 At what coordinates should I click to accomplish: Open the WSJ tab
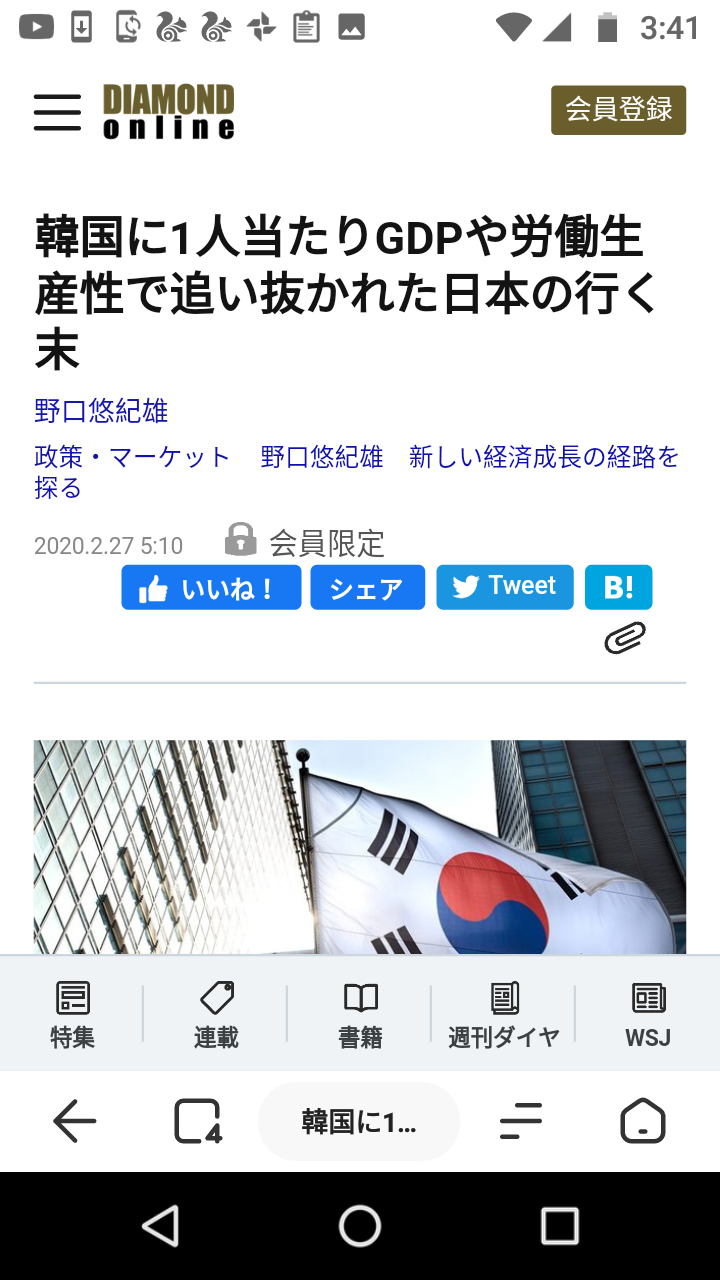click(648, 1014)
